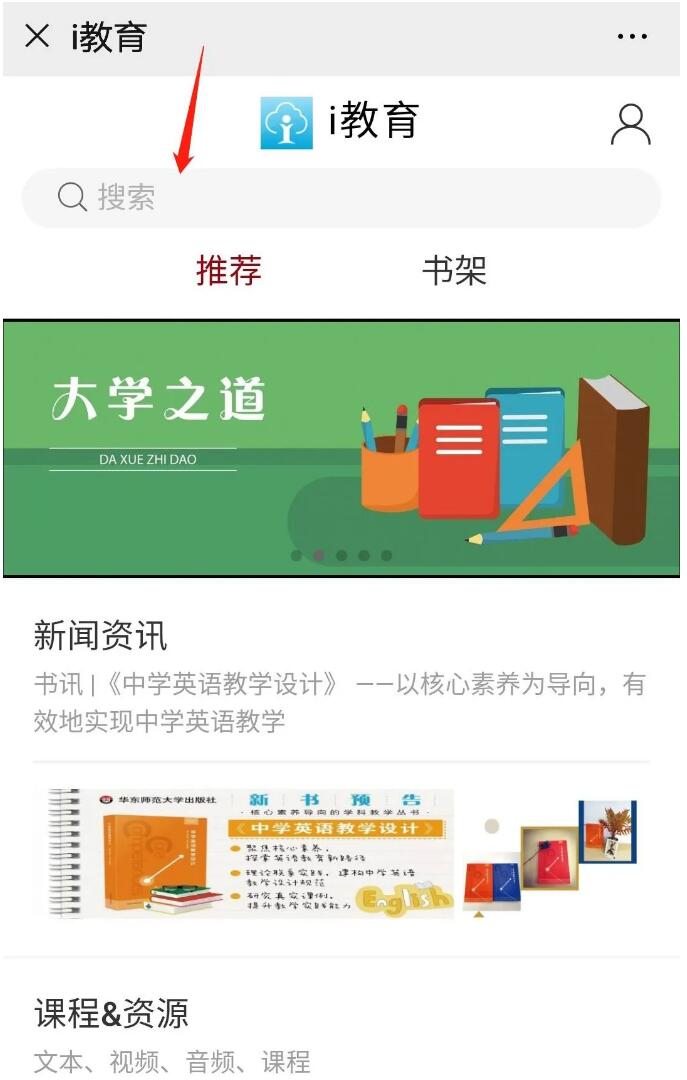Close the i教育 mini program page
687x1080 pixels.
37,37
